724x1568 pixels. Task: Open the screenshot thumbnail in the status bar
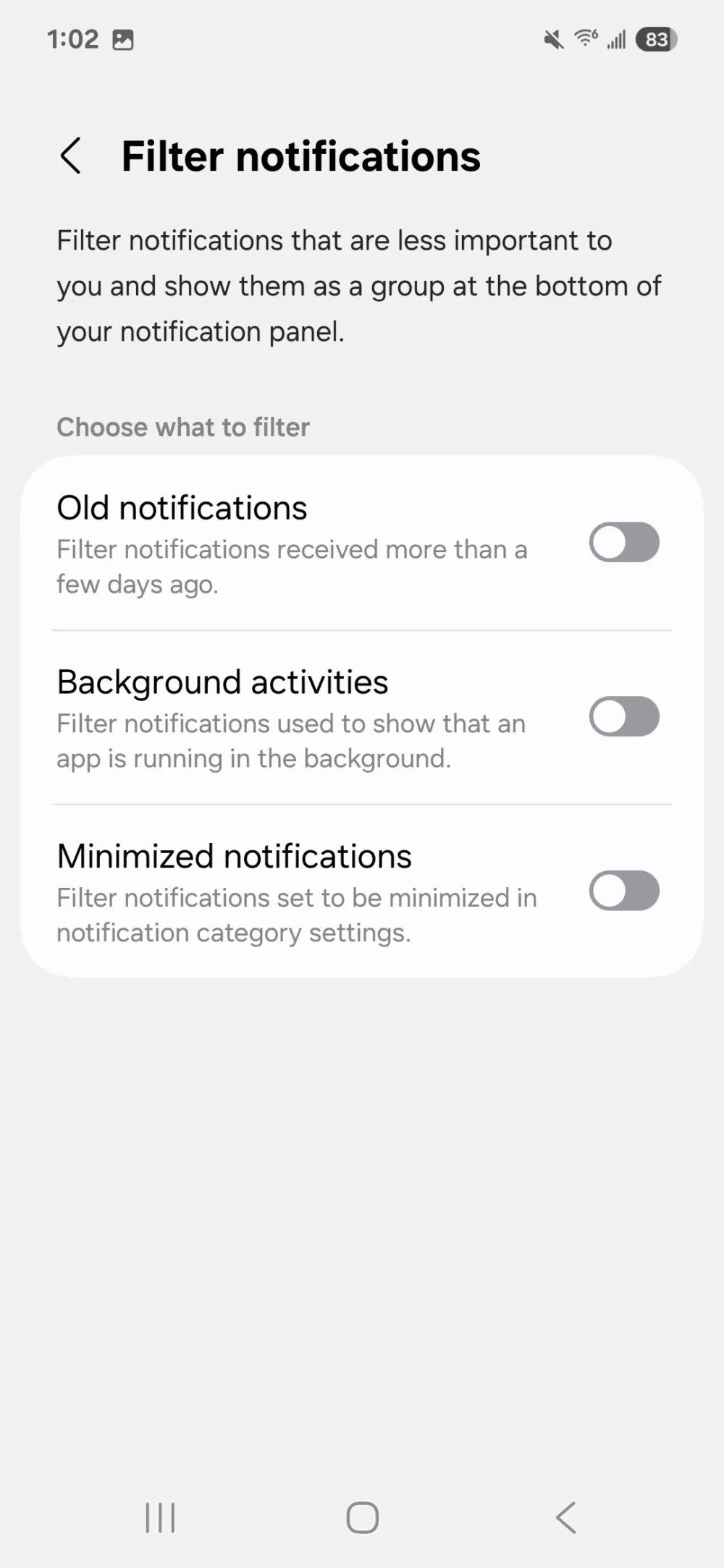coord(125,38)
